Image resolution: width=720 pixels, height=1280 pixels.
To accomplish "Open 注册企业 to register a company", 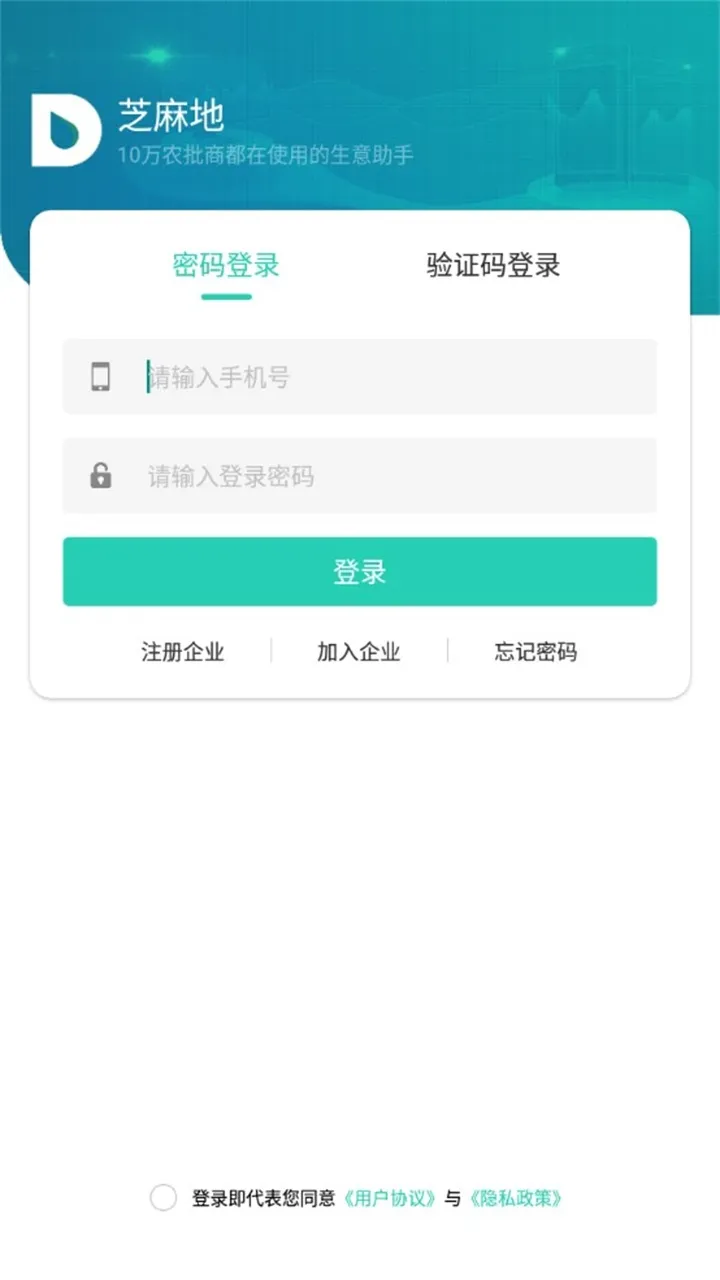I will (x=183, y=652).
